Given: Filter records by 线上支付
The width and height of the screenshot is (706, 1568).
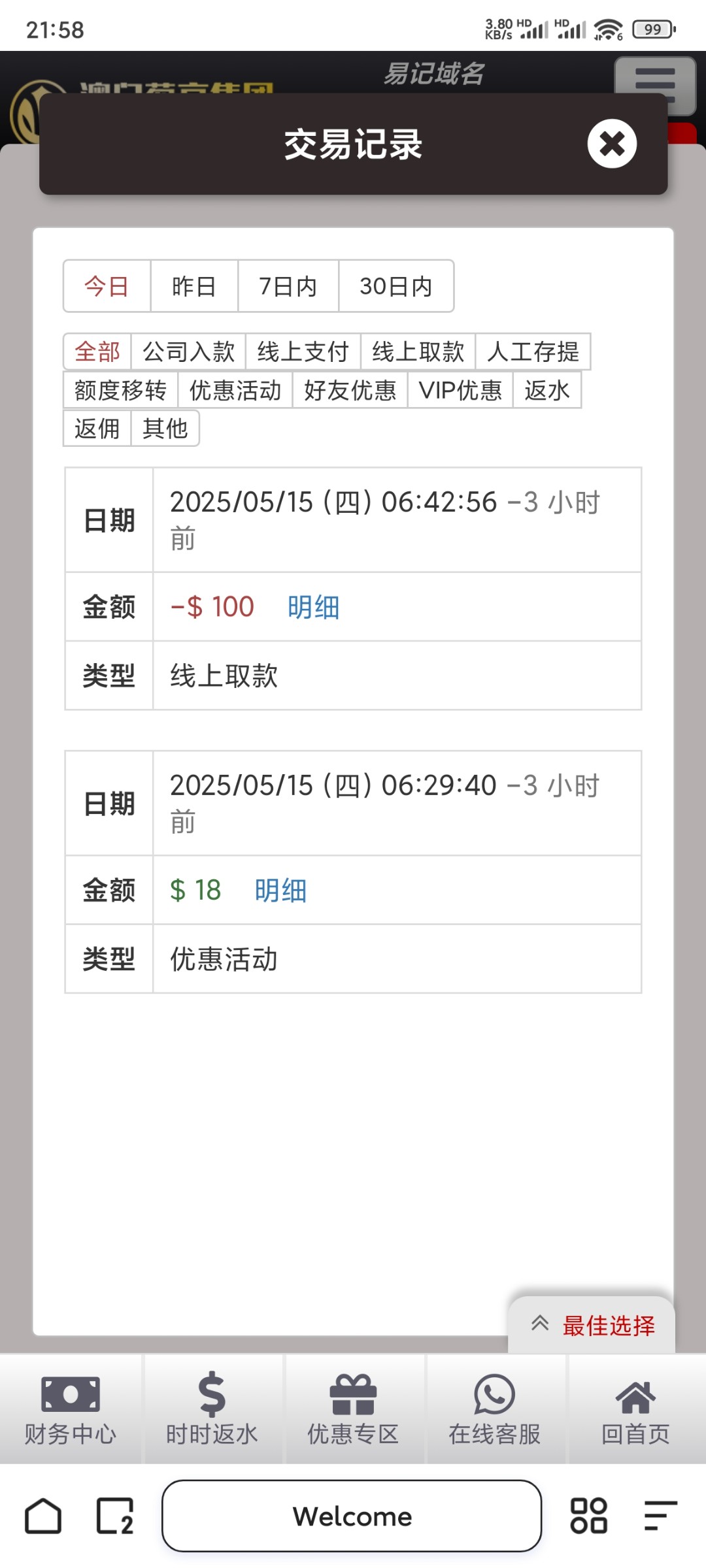Looking at the screenshot, I should 303,351.
